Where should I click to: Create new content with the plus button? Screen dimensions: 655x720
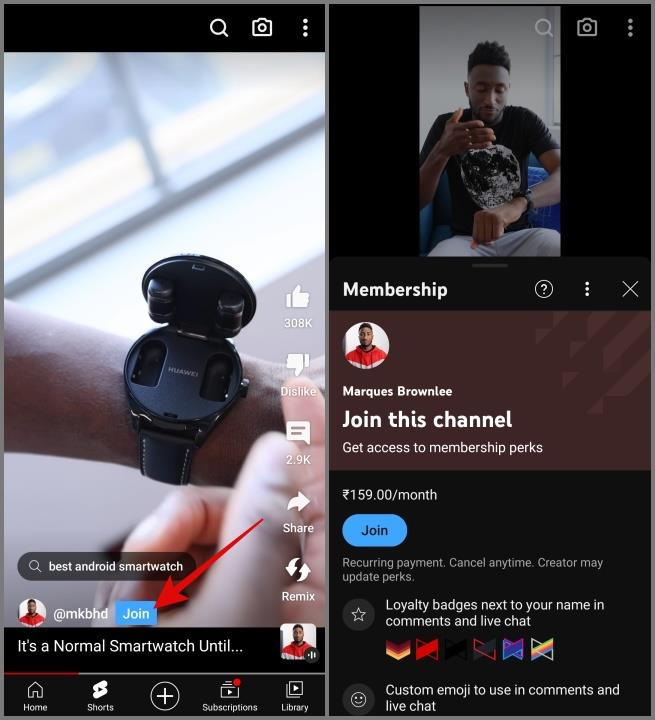pos(165,695)
